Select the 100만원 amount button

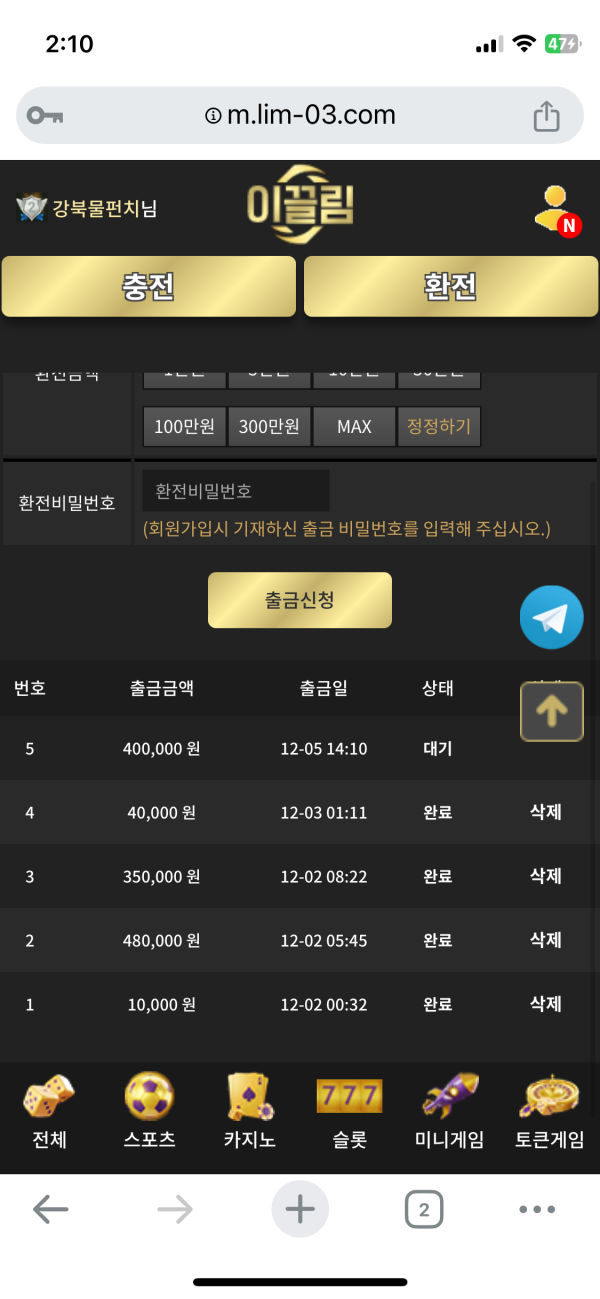pyautogui.click(x=184, y=426)
